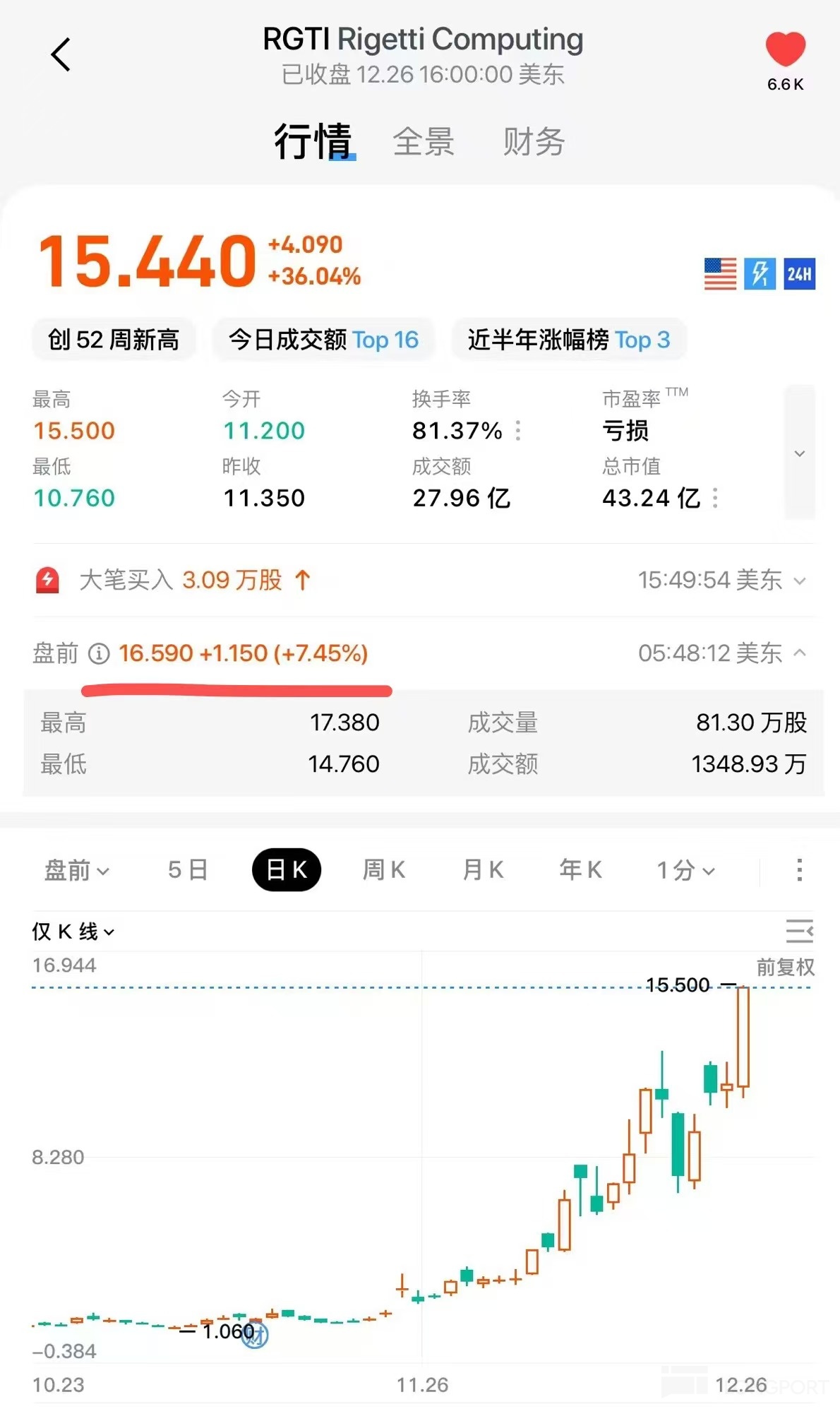The height and width of the screenshot is (1409, 840).
Task: Open the chart overflow menu
Action: pos(799,869)
